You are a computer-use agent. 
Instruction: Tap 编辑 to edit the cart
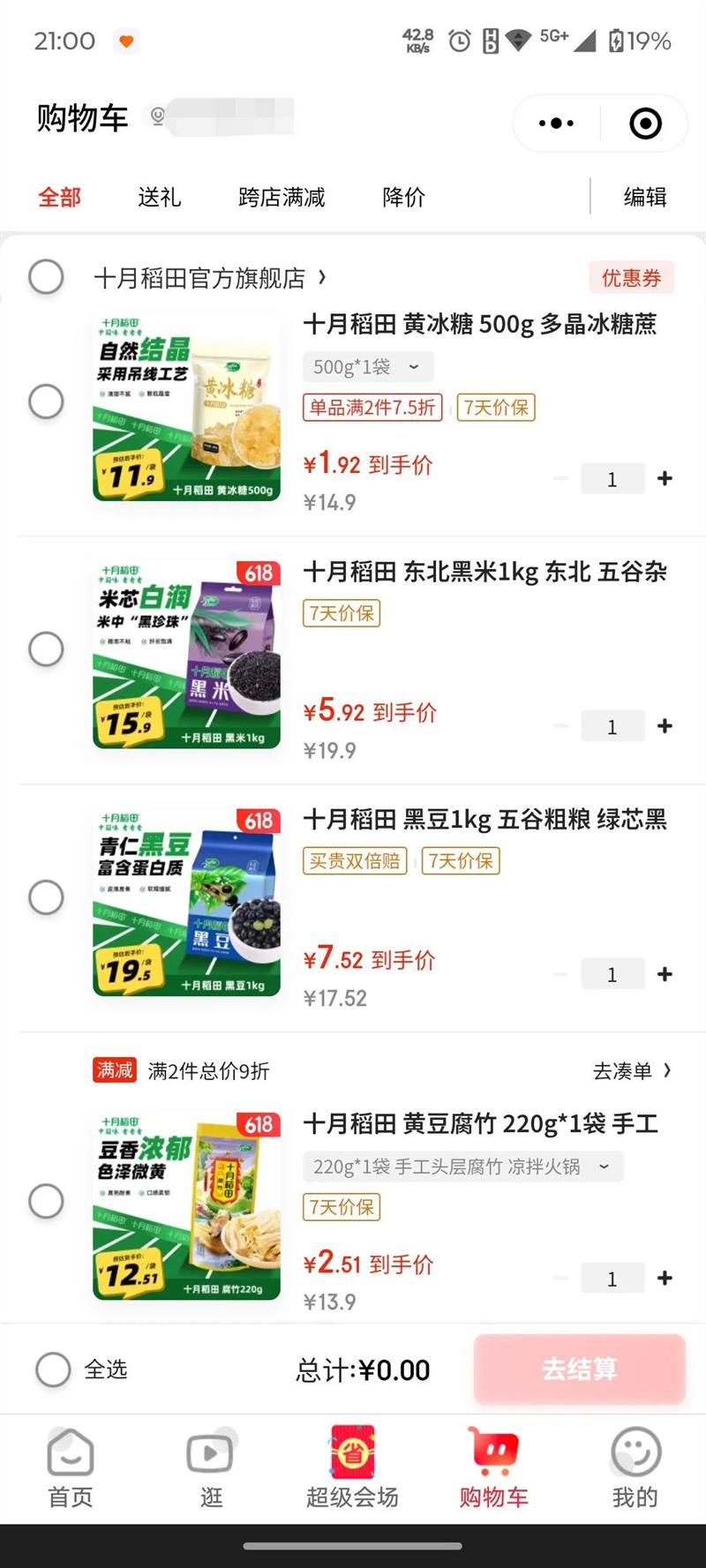pyautogui.click(x=644, y=197)
